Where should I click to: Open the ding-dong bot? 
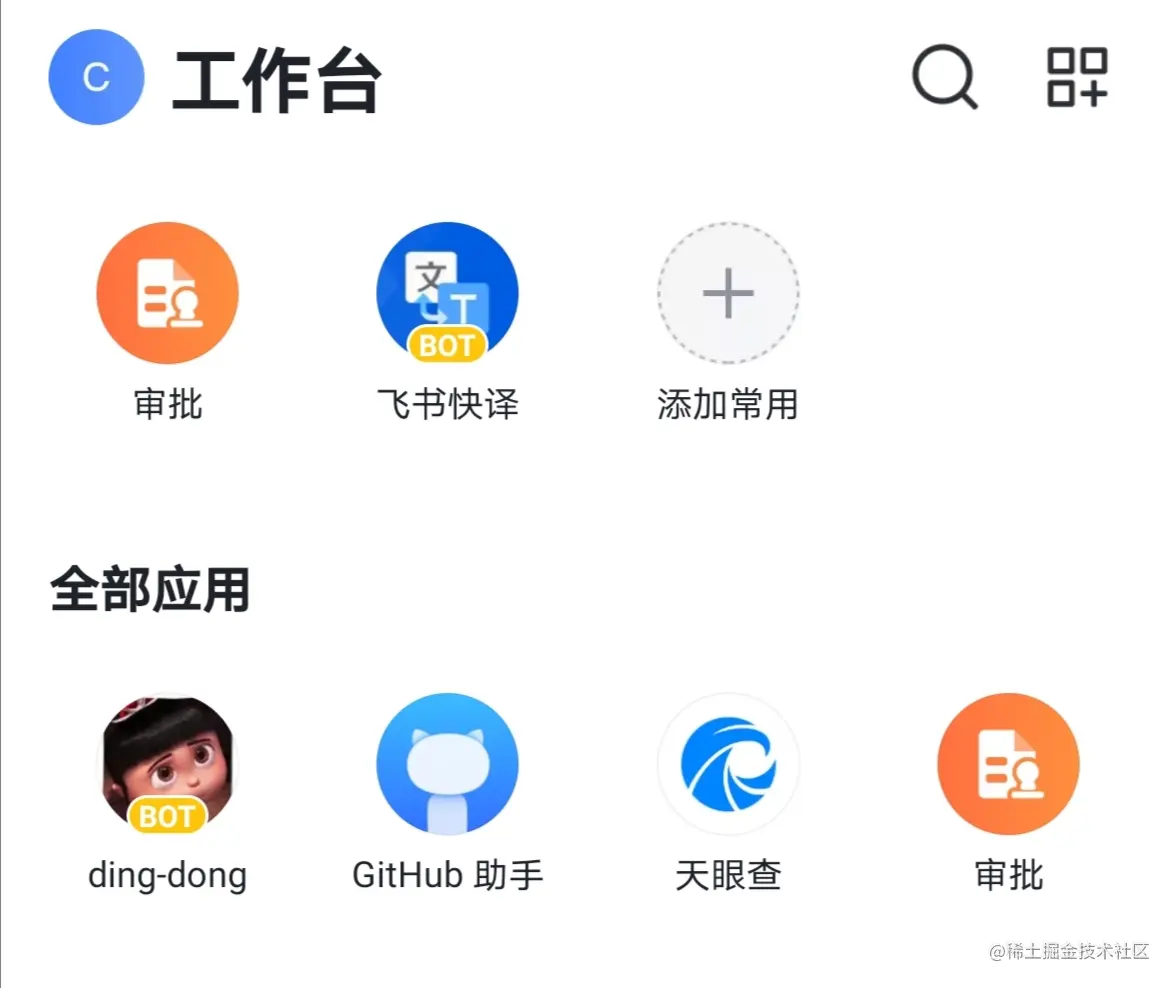(167, 765)
